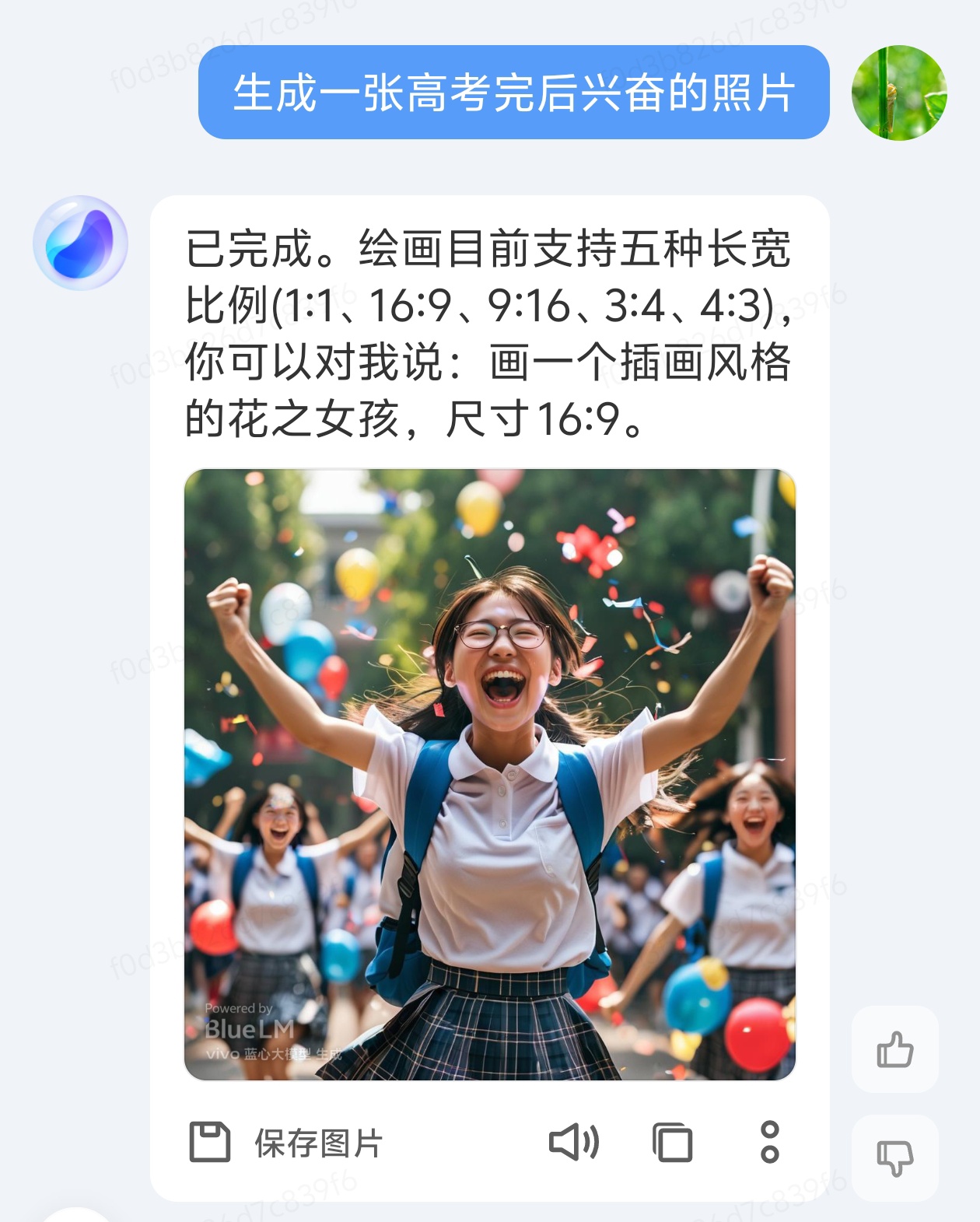Give the reply a thumbs down
This screenshot has height=1222, width=980.
coord(894,1157)
